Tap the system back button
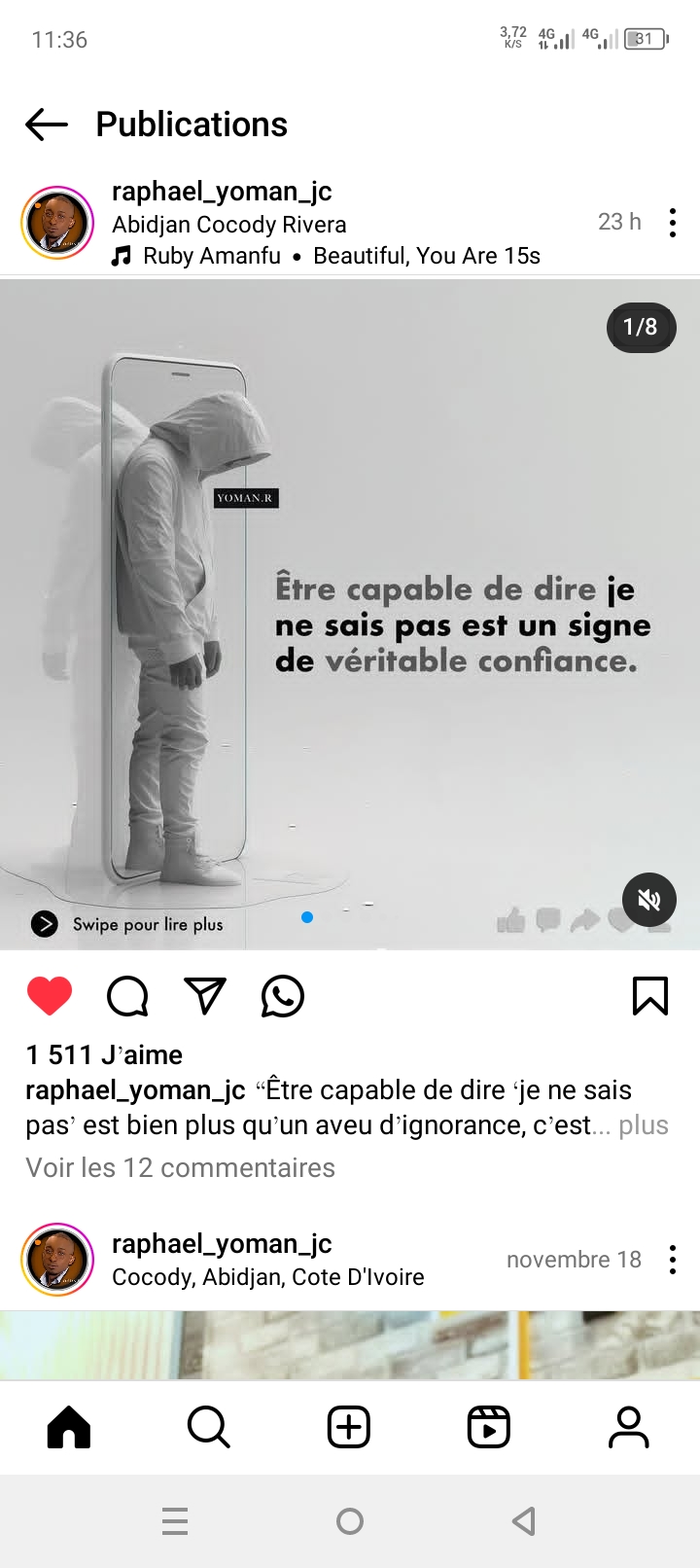 click(x=524, y=1520)
